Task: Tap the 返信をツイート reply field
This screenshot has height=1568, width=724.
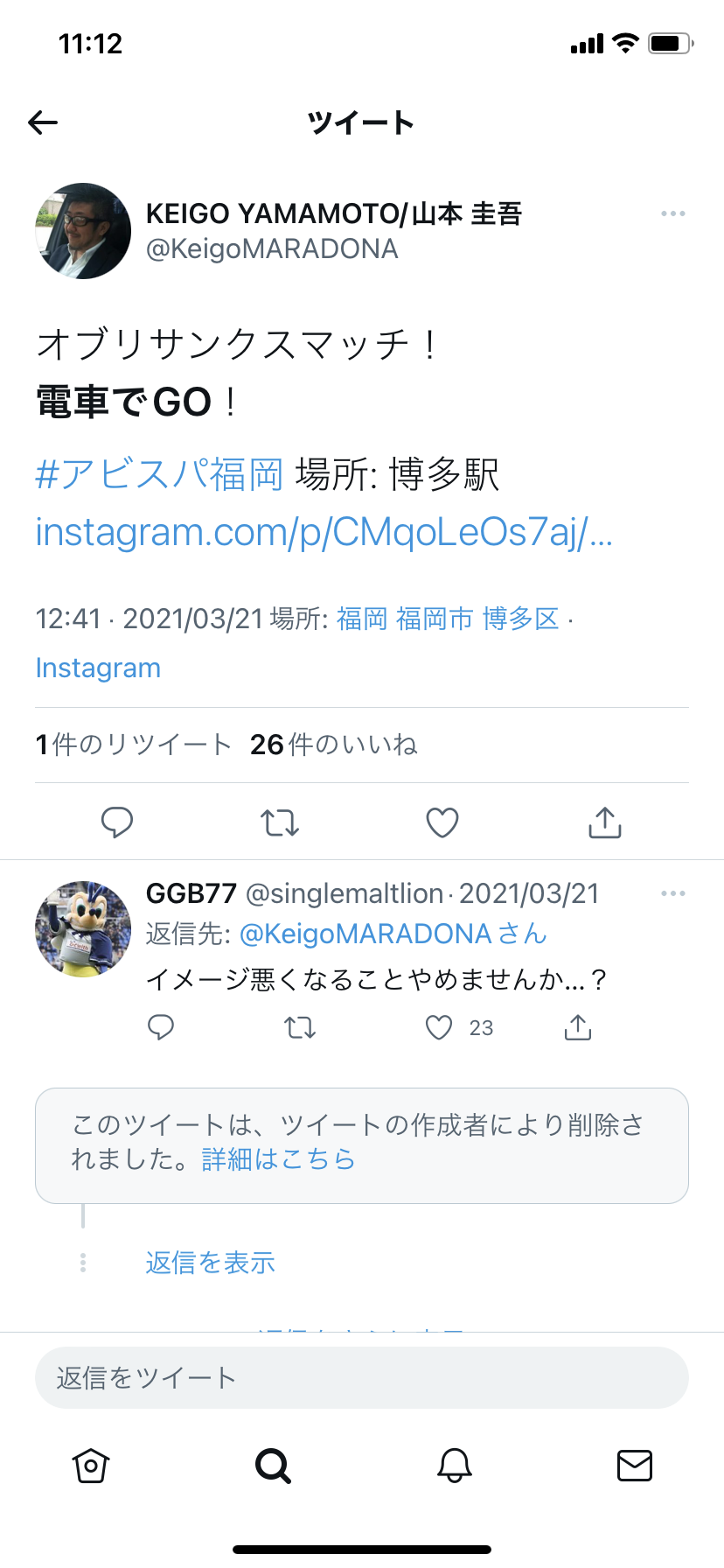Action: pos(362,1378)
